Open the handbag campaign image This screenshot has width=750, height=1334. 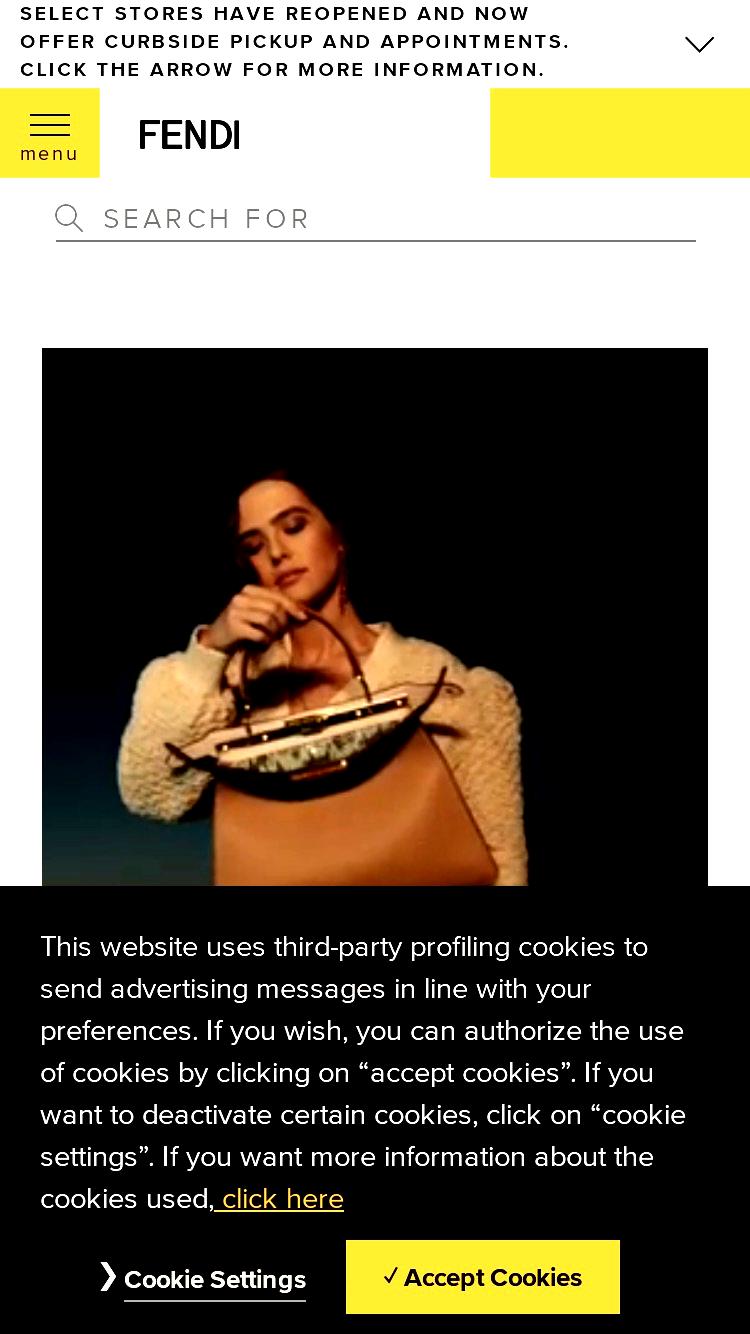[x=375, y=617]
